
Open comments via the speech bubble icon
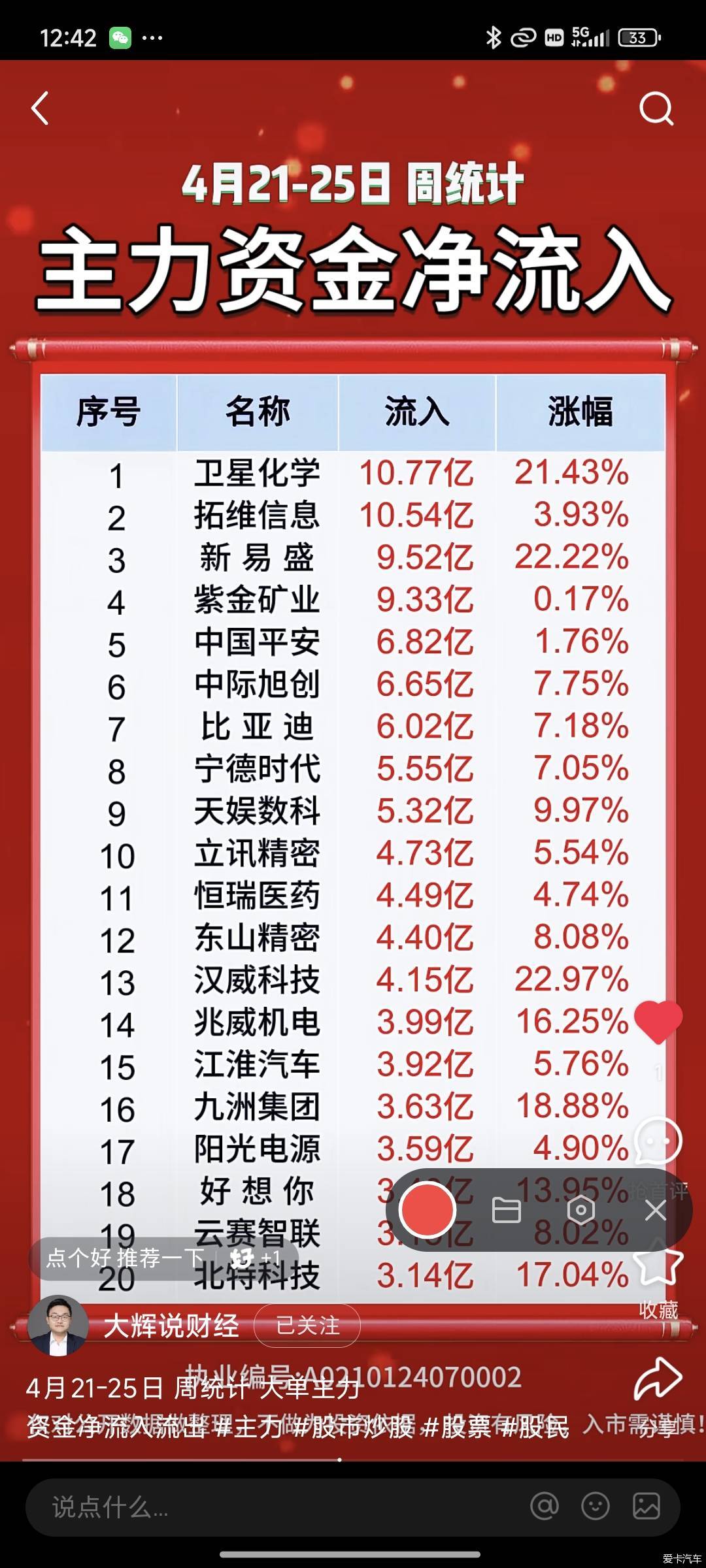pos(658,1141)
